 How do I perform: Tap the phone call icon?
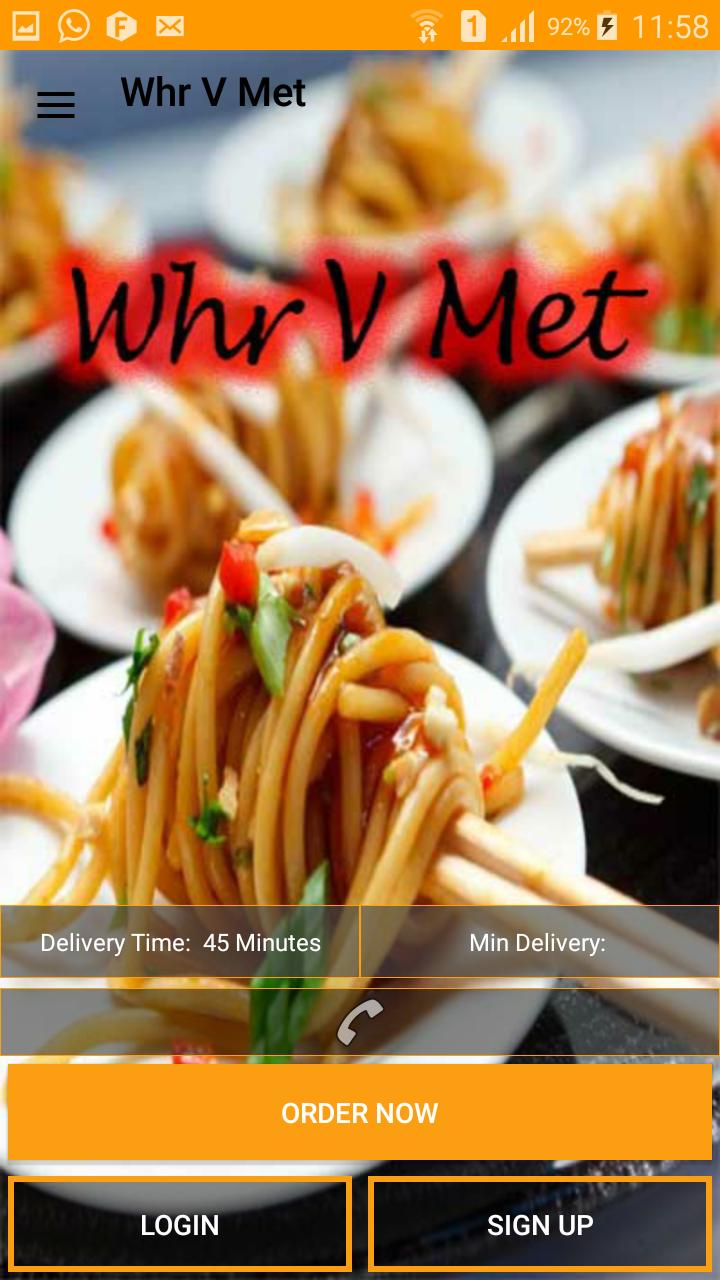[x=360, y=1020]
